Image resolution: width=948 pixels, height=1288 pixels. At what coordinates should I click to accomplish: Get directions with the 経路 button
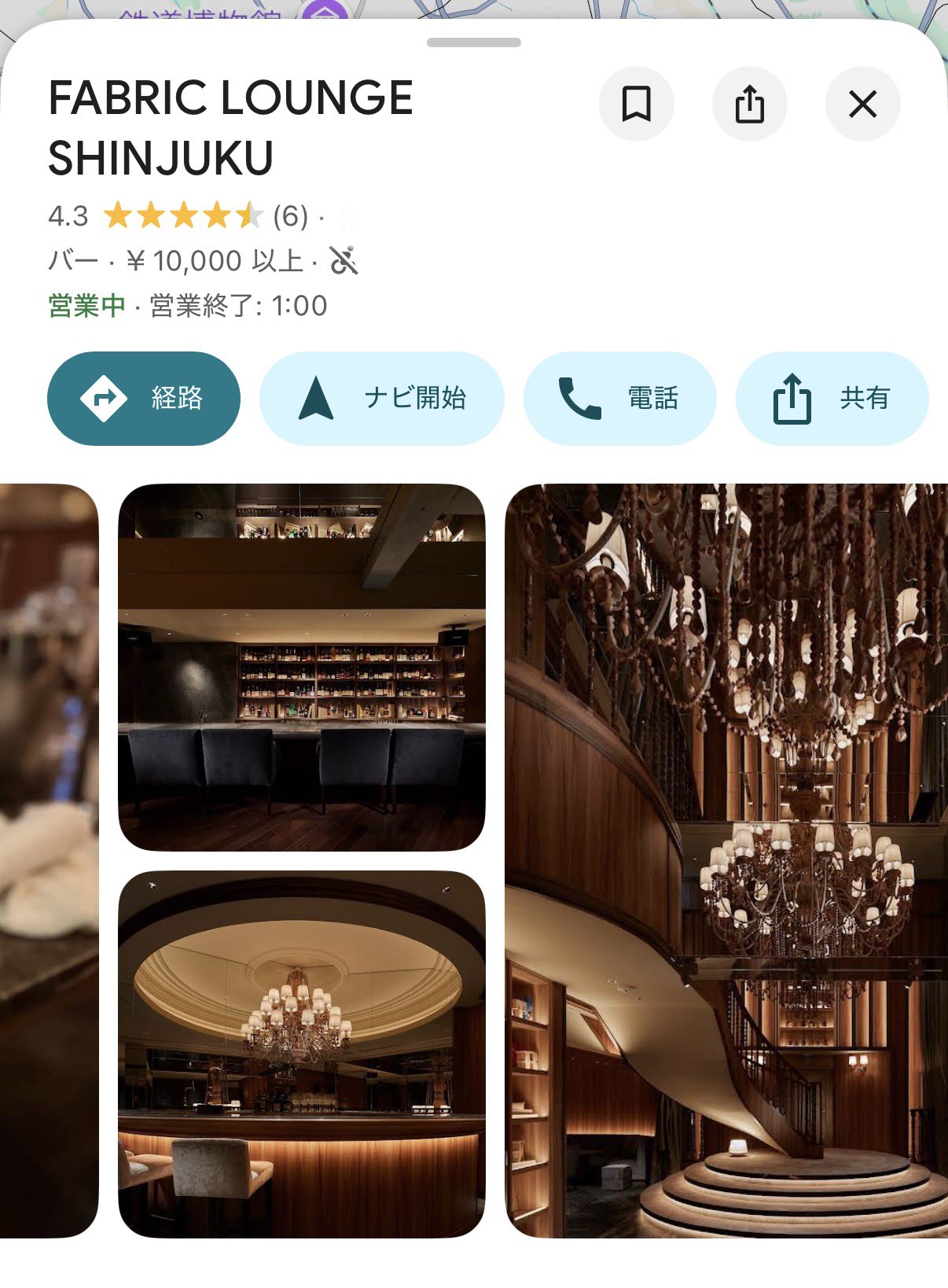tap(144, 399)
